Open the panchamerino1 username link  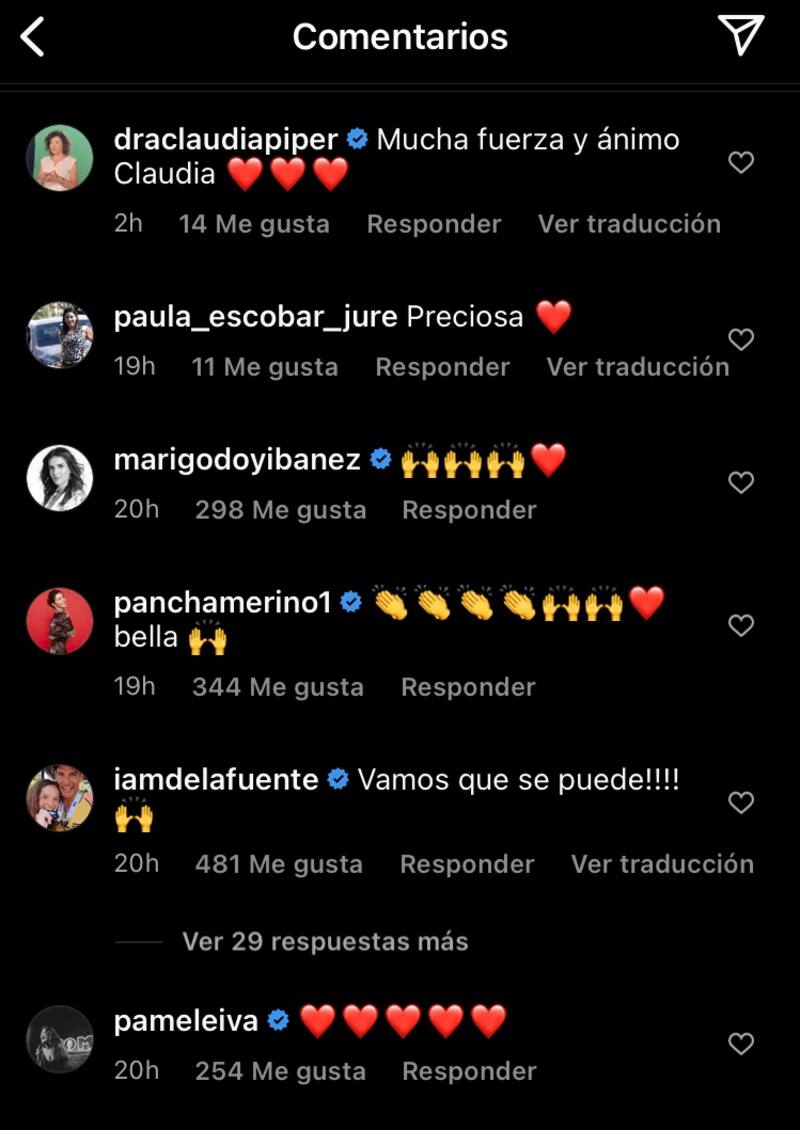[224, 603]
